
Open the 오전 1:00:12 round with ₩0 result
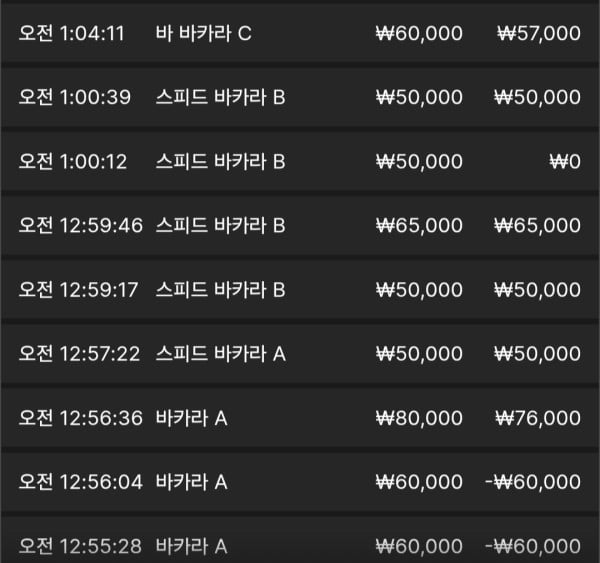point(300,162)
